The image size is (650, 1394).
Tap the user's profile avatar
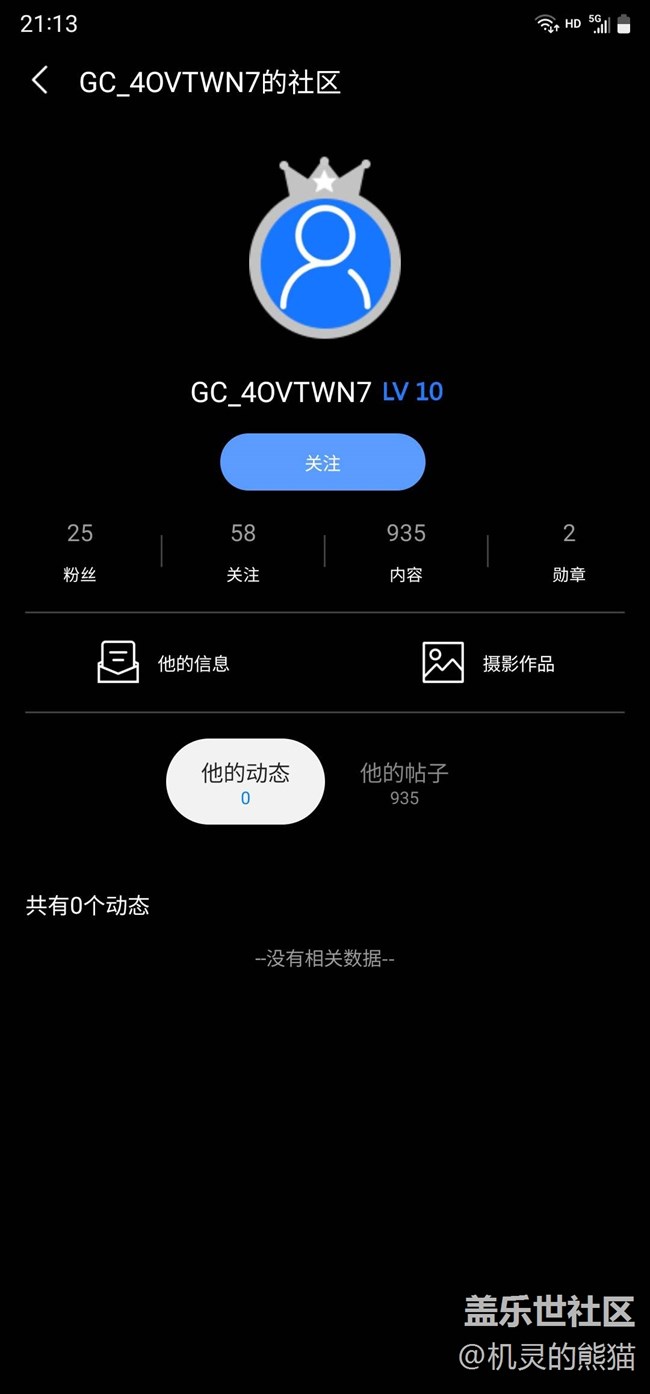325,258
